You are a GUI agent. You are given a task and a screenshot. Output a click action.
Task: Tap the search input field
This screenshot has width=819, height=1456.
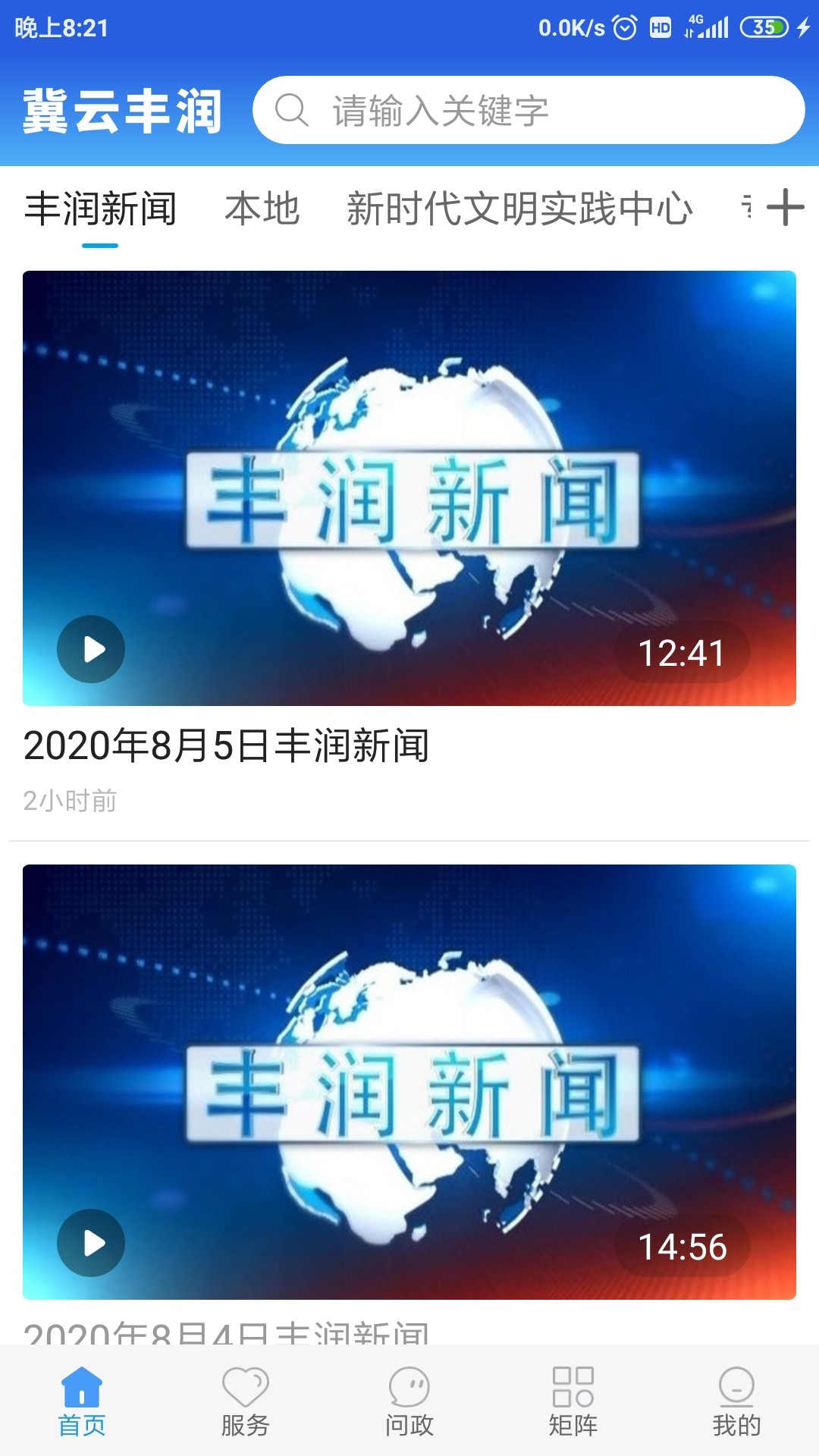pos(531,111)
